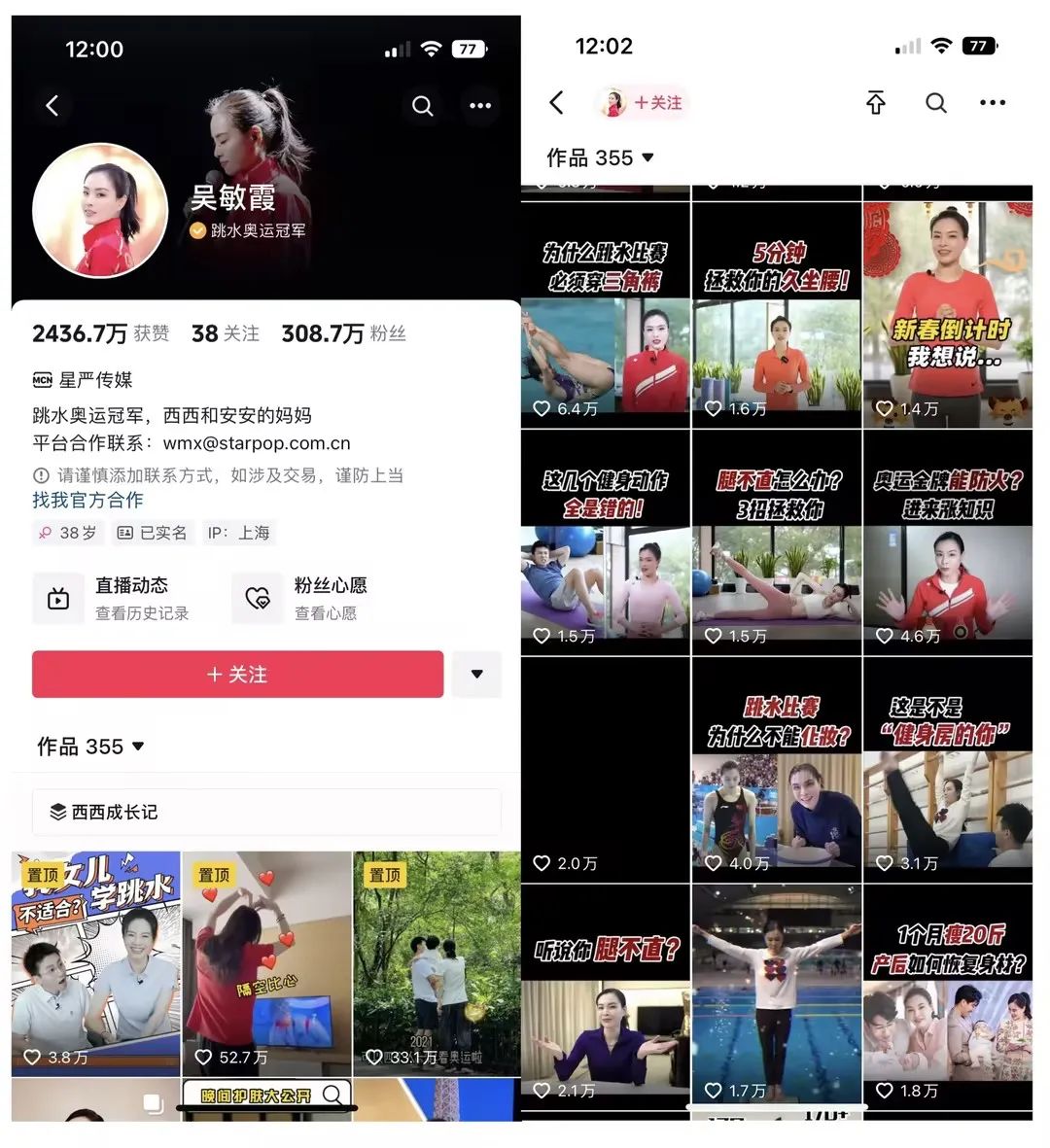Tap the red 关注 follow button
This screenshot has height=1148, width=1050.
click(237, 675)
